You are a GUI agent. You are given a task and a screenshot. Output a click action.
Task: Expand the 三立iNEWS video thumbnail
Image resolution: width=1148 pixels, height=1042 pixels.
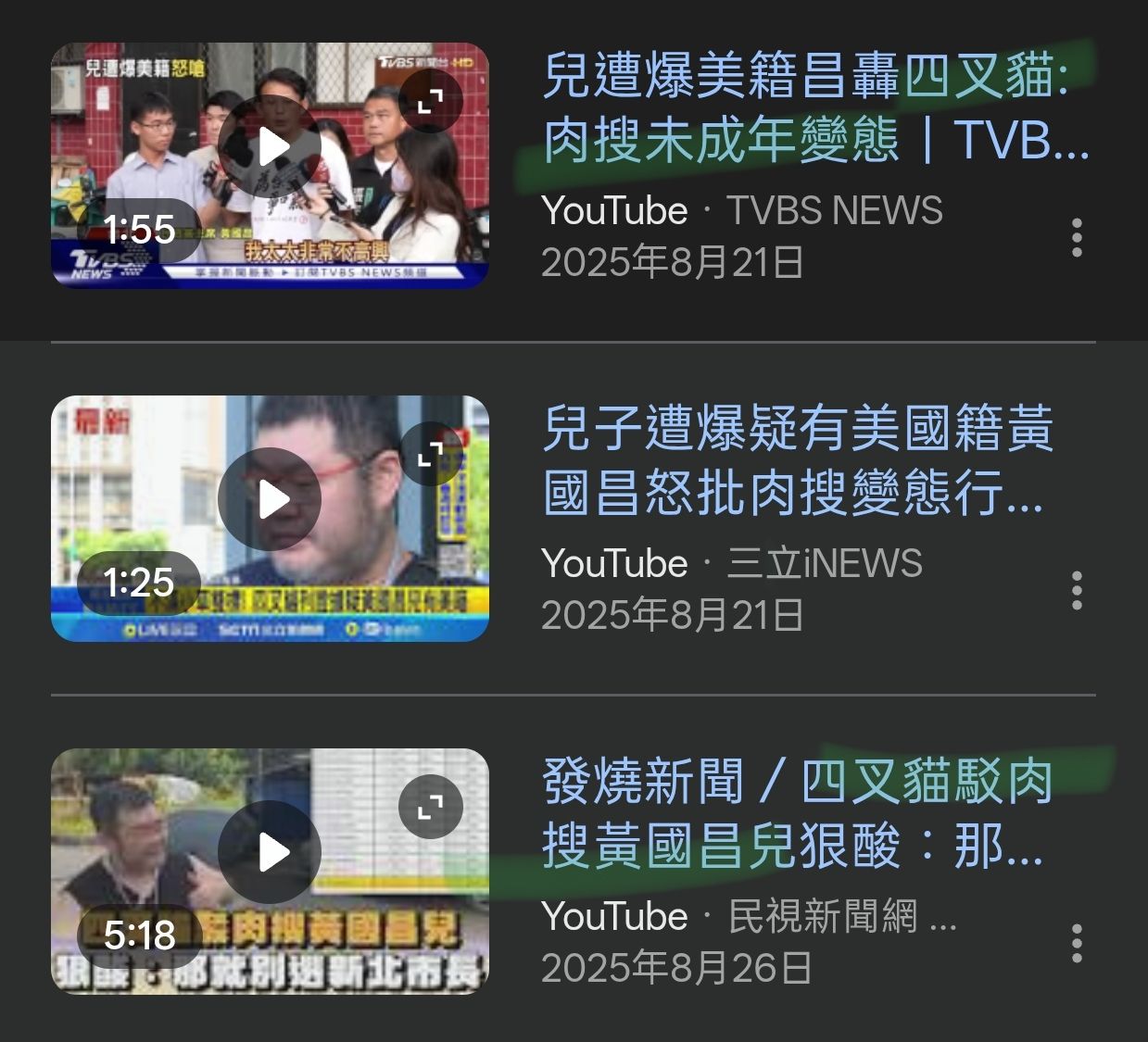pos(430,454)
